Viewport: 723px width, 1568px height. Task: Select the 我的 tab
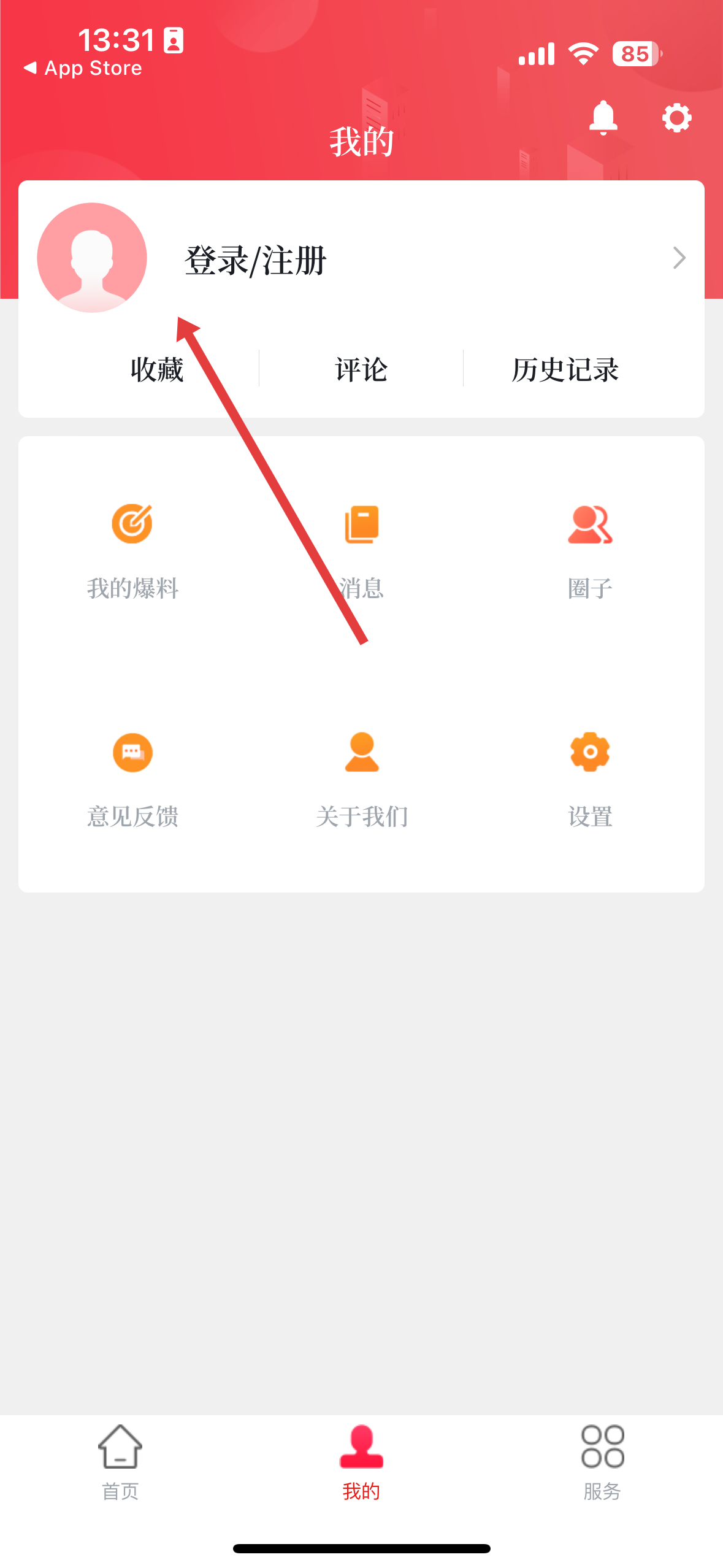pyautogui.click(x=361, y=1461)
